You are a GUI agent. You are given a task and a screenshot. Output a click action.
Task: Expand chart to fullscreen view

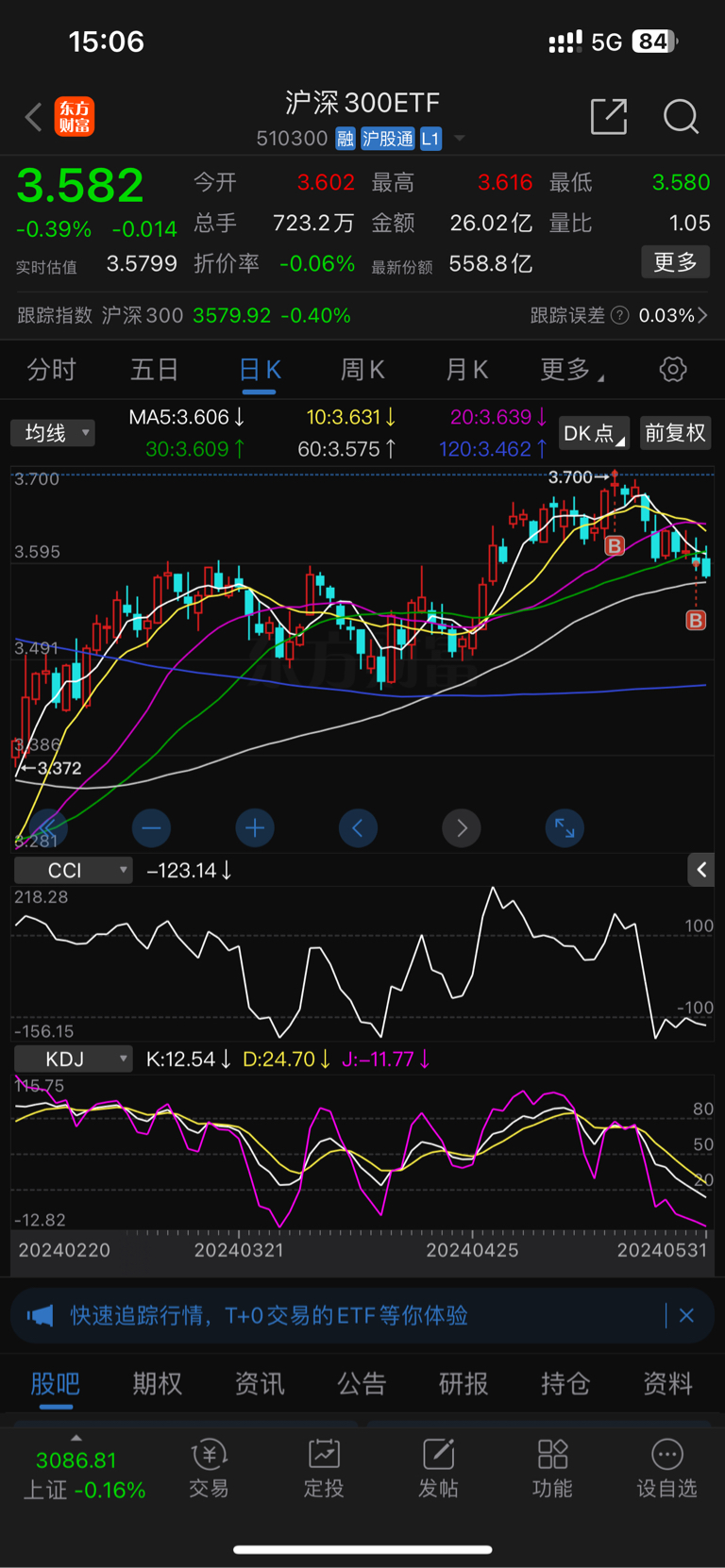[x=565, y=827]
